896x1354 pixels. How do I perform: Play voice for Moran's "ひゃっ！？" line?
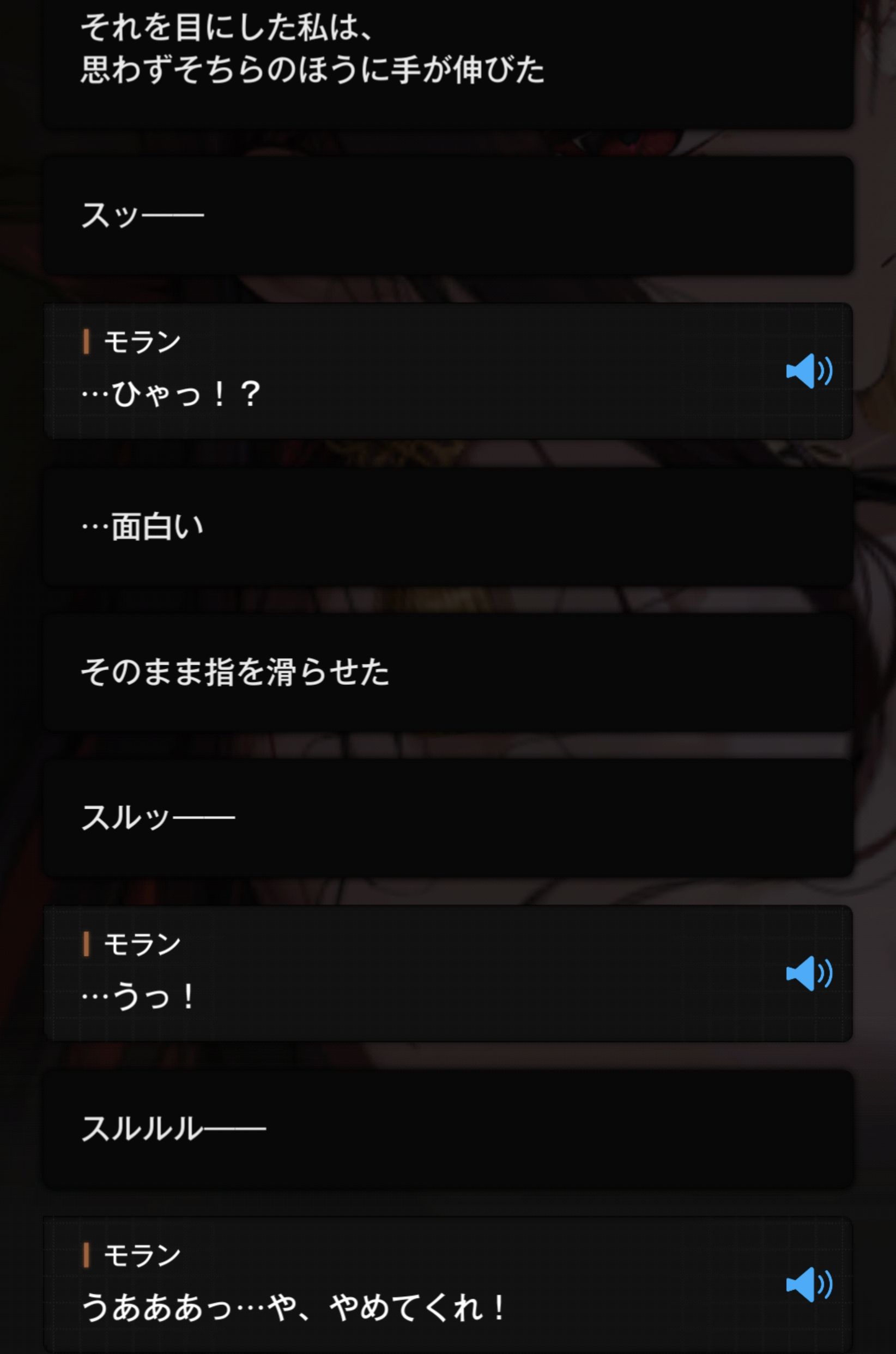coord(809,371)
